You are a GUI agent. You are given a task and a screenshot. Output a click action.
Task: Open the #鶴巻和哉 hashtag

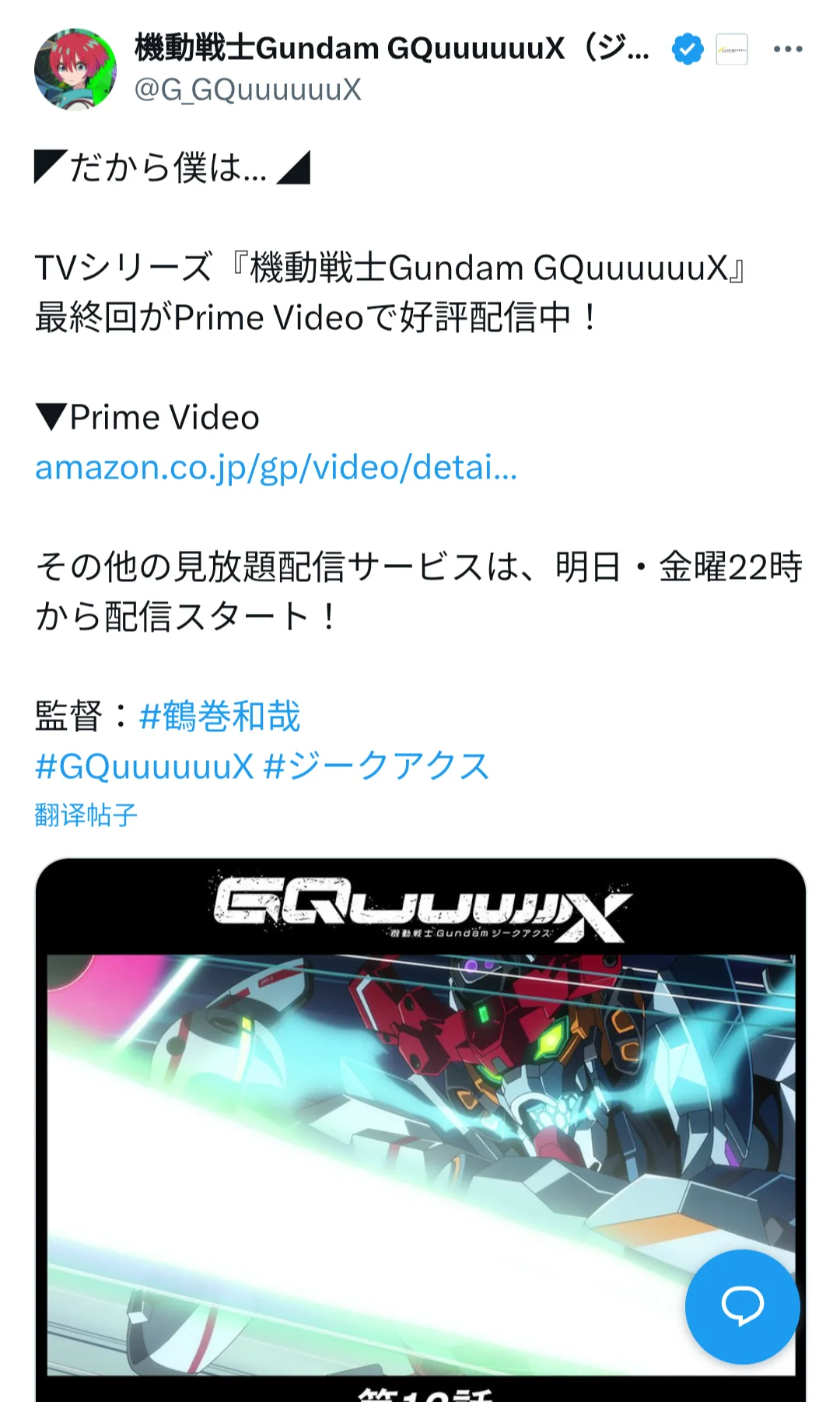point(219,717)
